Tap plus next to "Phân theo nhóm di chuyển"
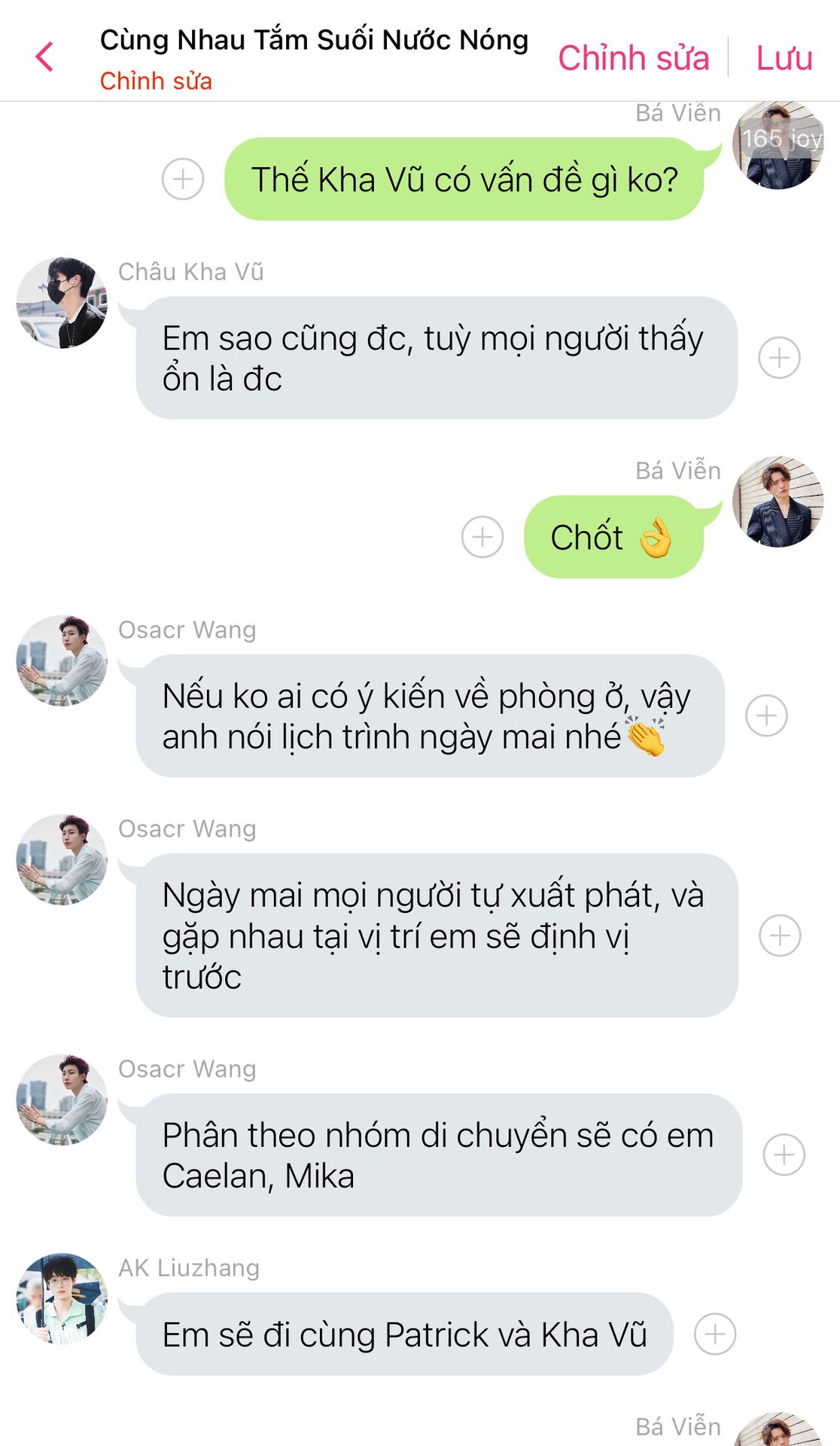 pos(784,1155)
